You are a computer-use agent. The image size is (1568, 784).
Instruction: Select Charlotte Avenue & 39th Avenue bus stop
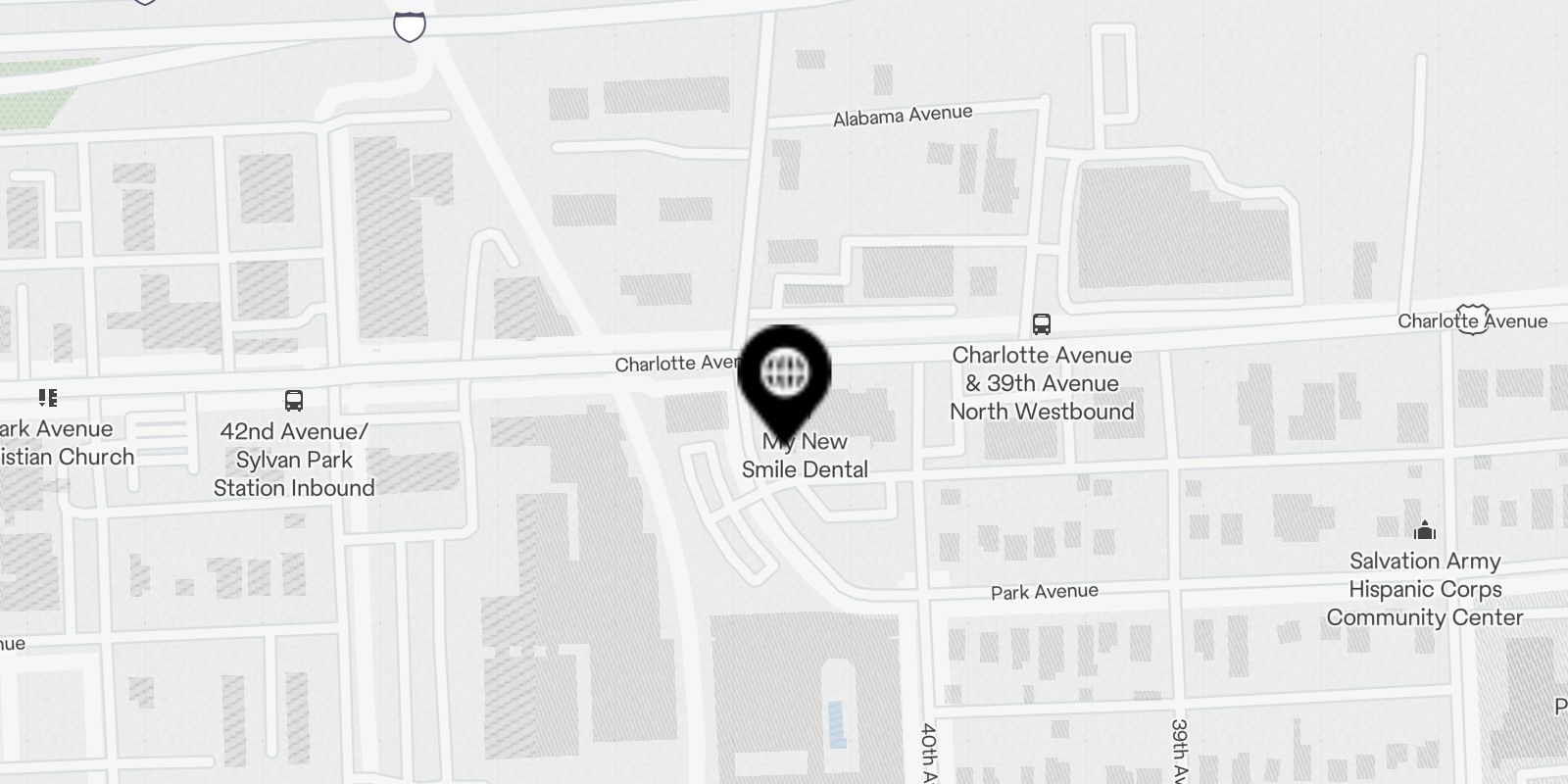pos(1042,324)
